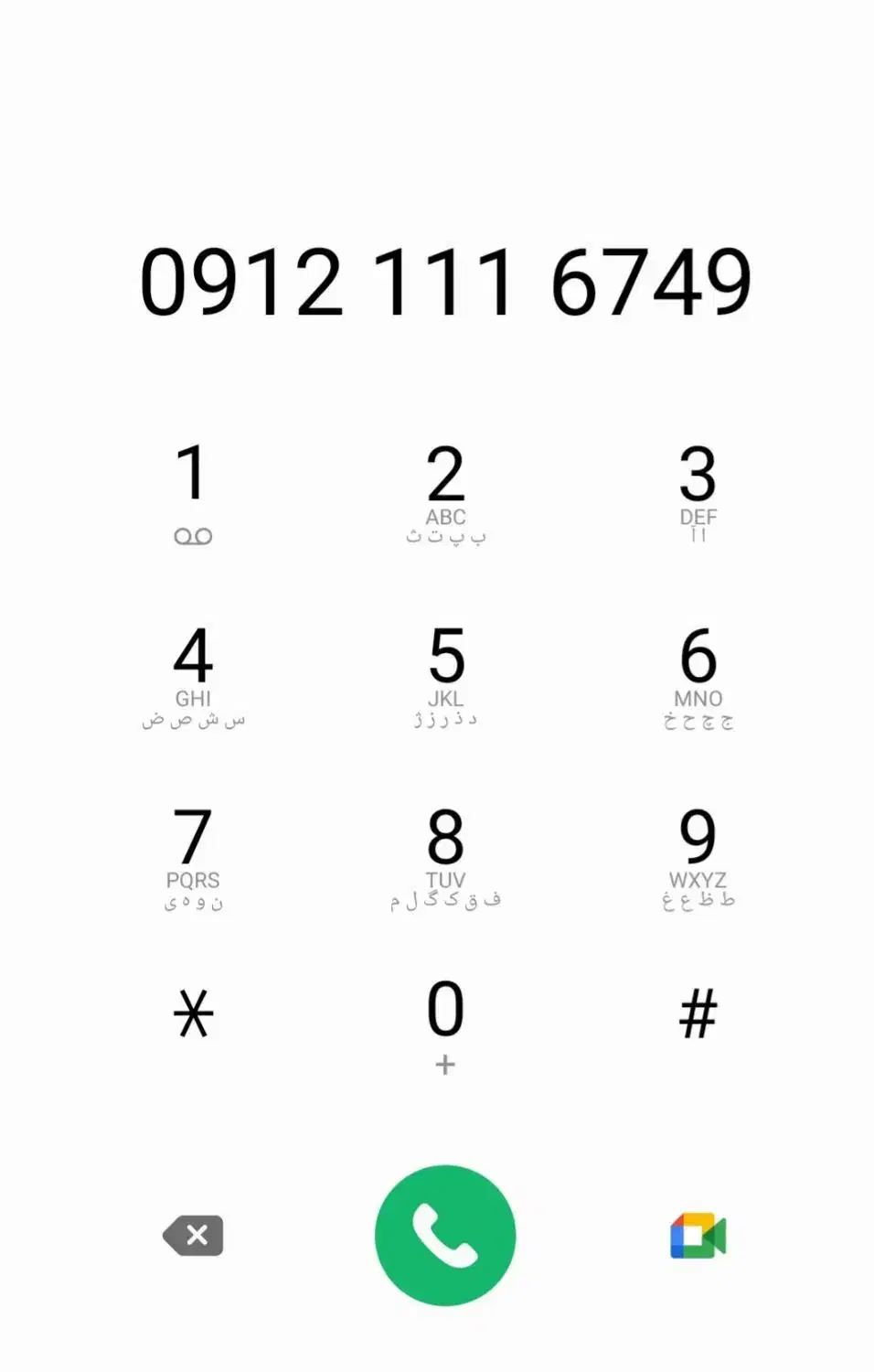
Task: Tap the dialed number 0912 111 6749
Action: click(447, 281)
